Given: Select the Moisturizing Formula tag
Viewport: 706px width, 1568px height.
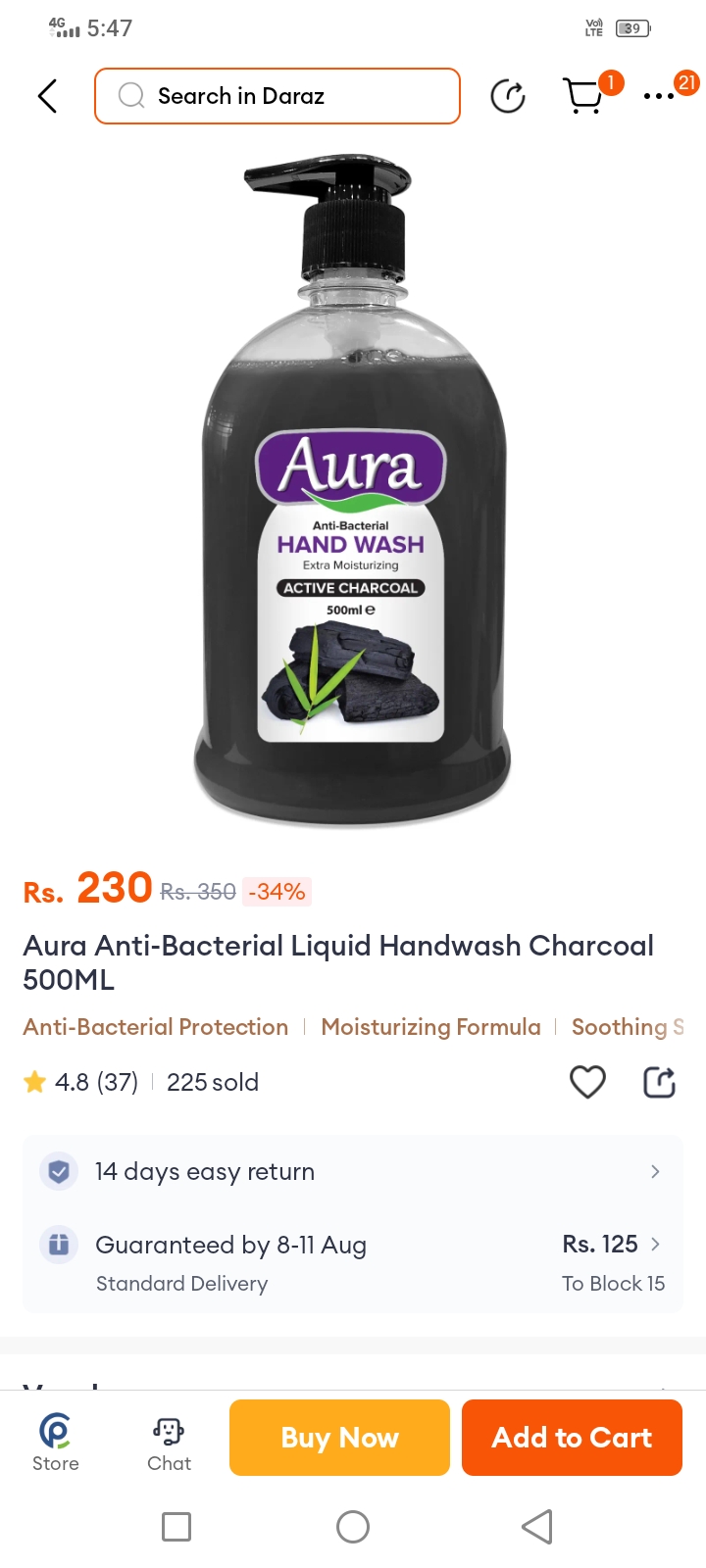Looking at the screenshot, I should point(430,1027).
